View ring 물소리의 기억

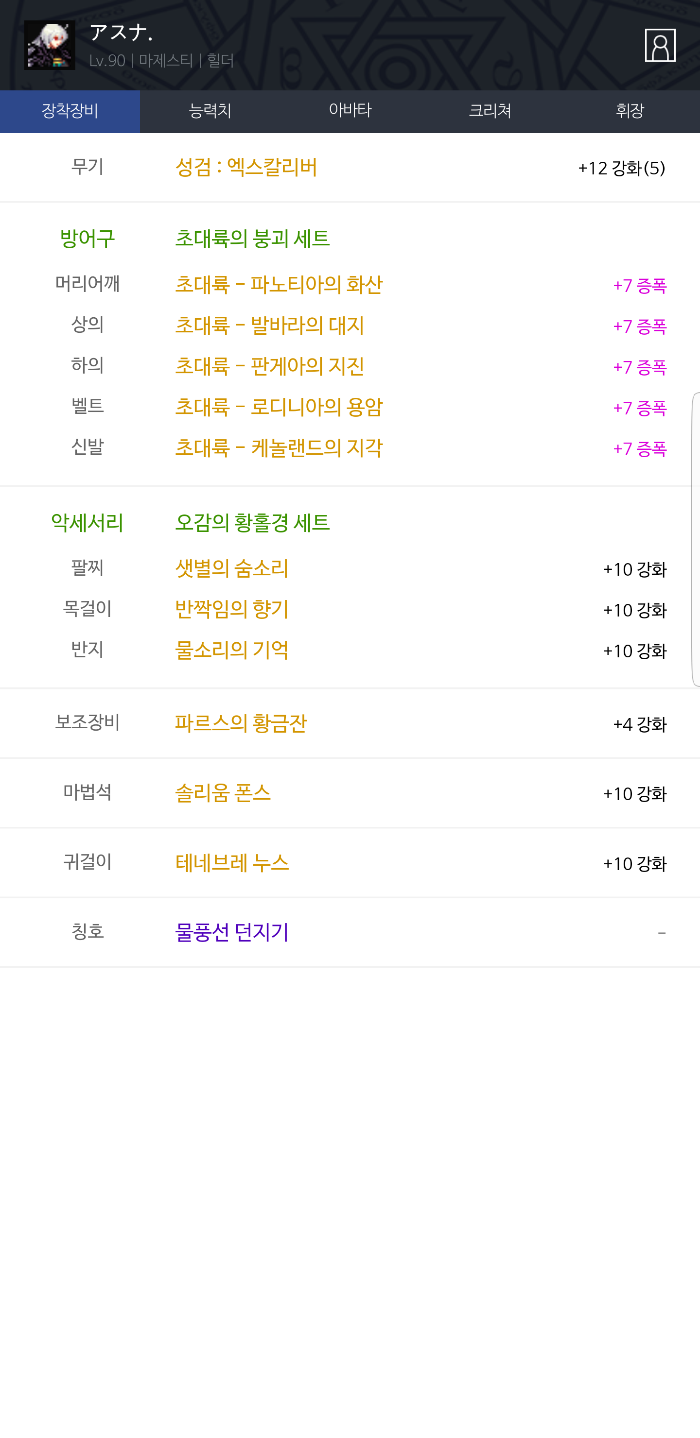[x=232, y=651]
